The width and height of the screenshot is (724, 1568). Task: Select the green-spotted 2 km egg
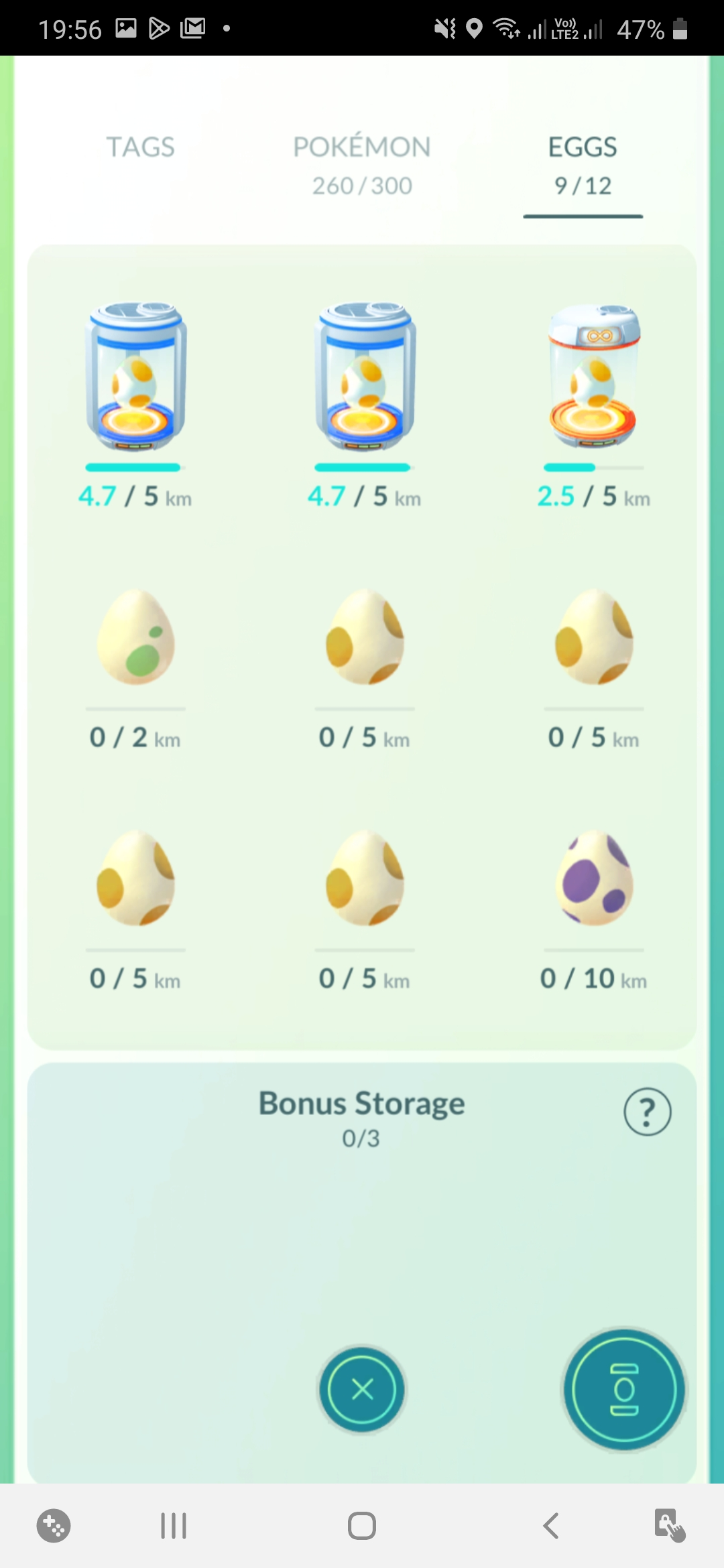pos(136,637)
